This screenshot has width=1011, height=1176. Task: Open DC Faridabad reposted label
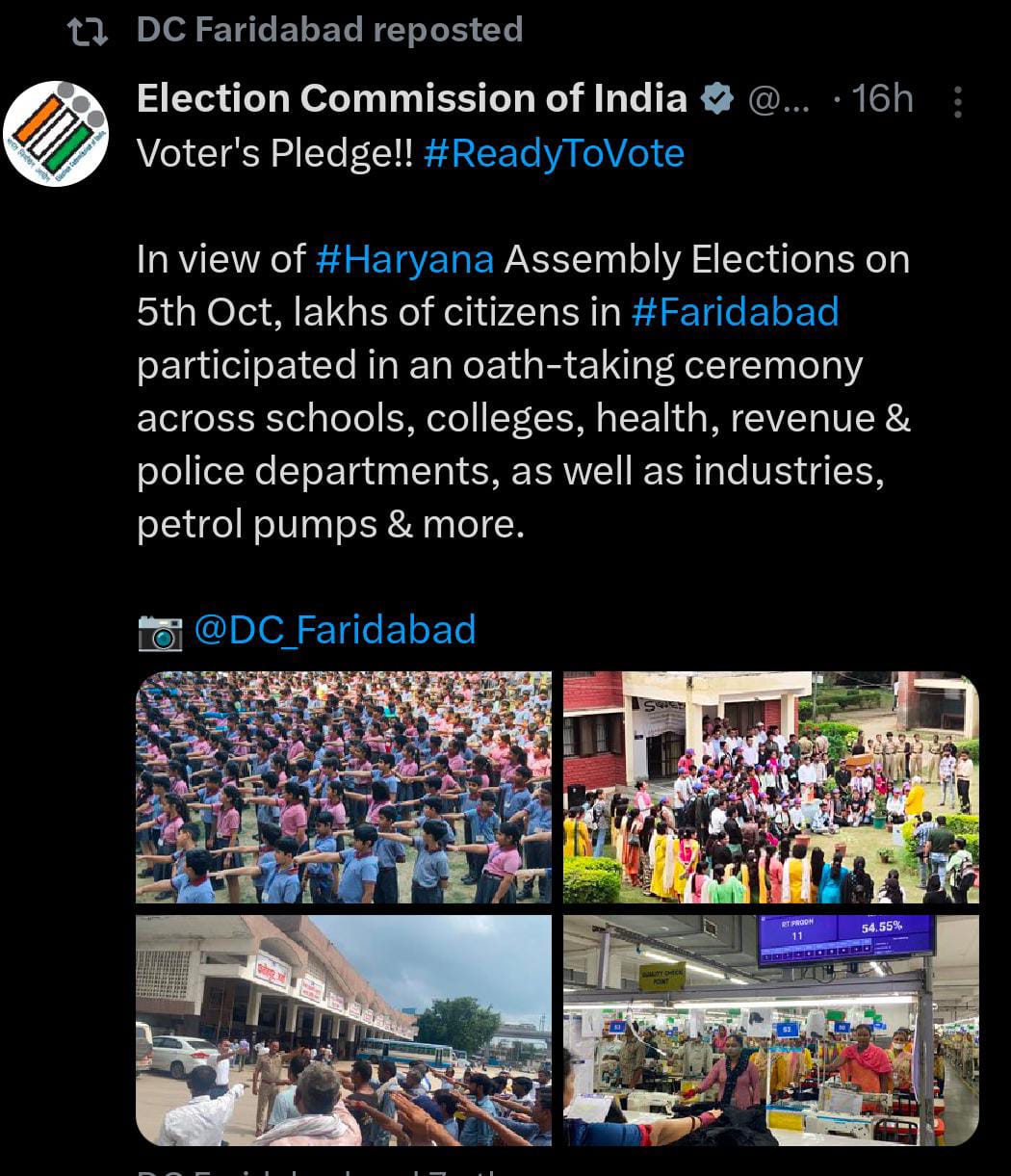[x=329, y=30]
